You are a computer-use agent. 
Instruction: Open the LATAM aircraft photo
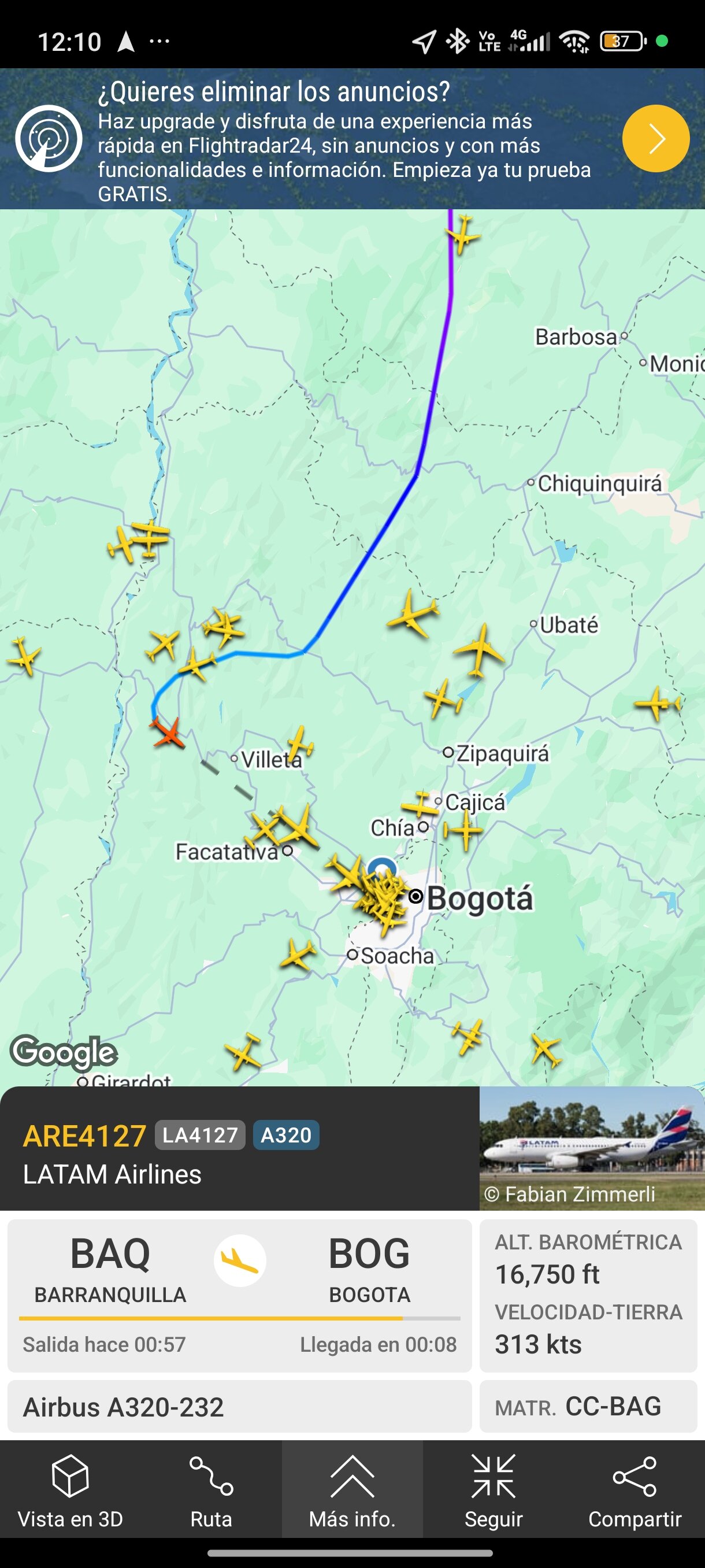coord(592,1148)
